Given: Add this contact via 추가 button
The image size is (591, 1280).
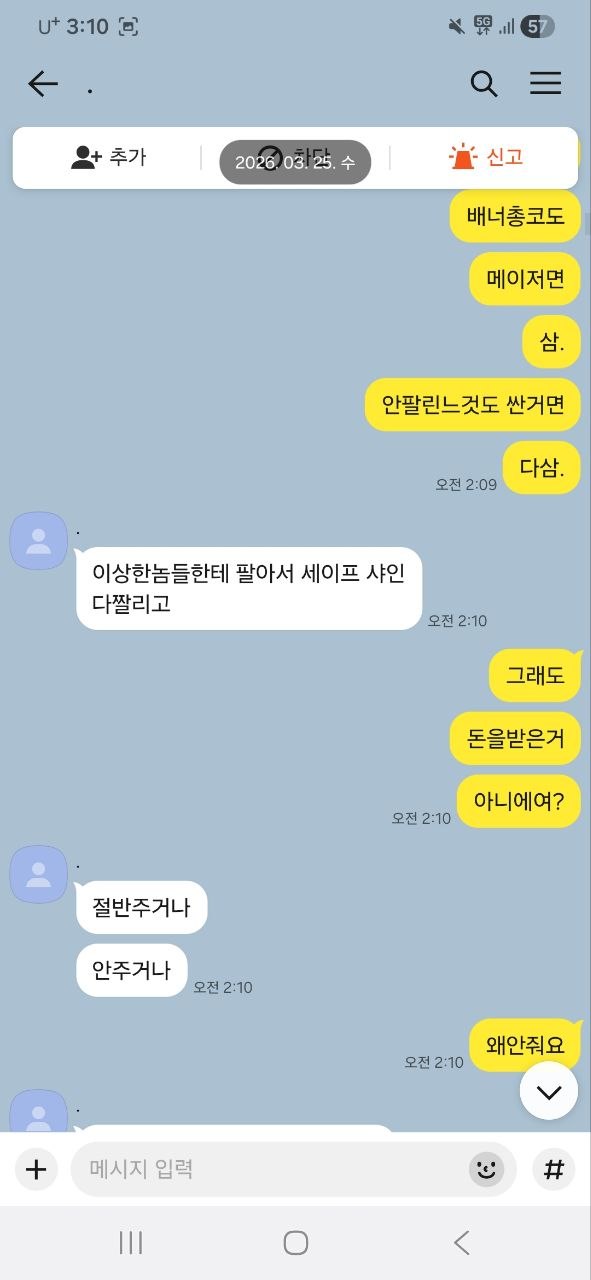Looking at the screenshot, I should (x=108, y=157).
